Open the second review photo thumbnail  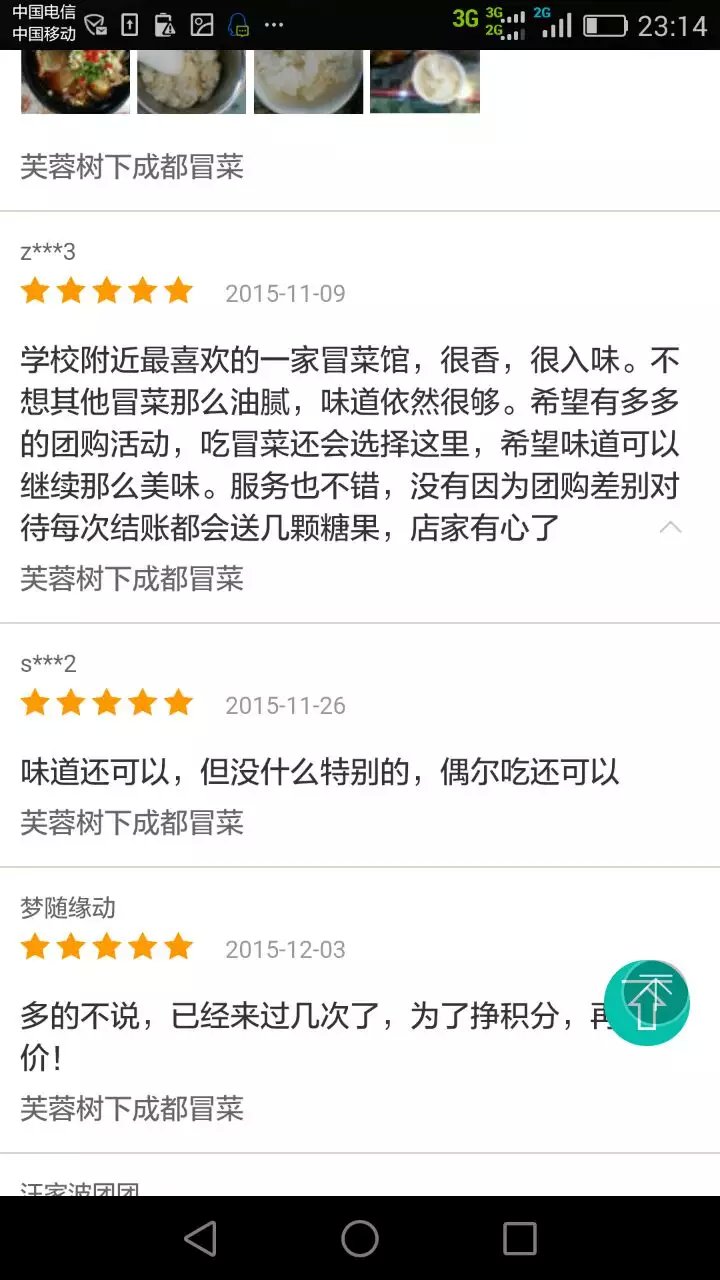[191, 82]
